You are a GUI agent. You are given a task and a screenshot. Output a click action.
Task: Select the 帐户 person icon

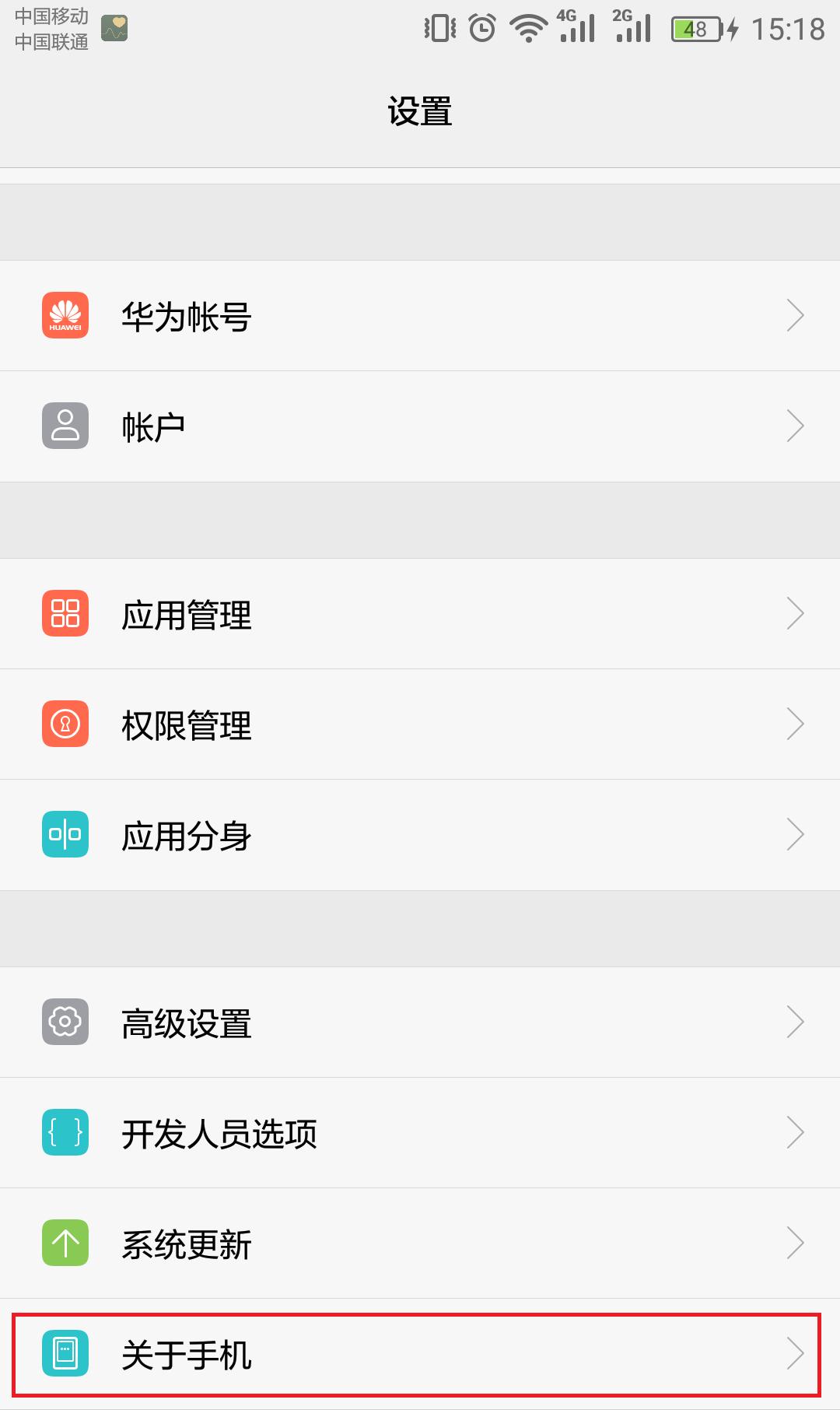point(65,425)
